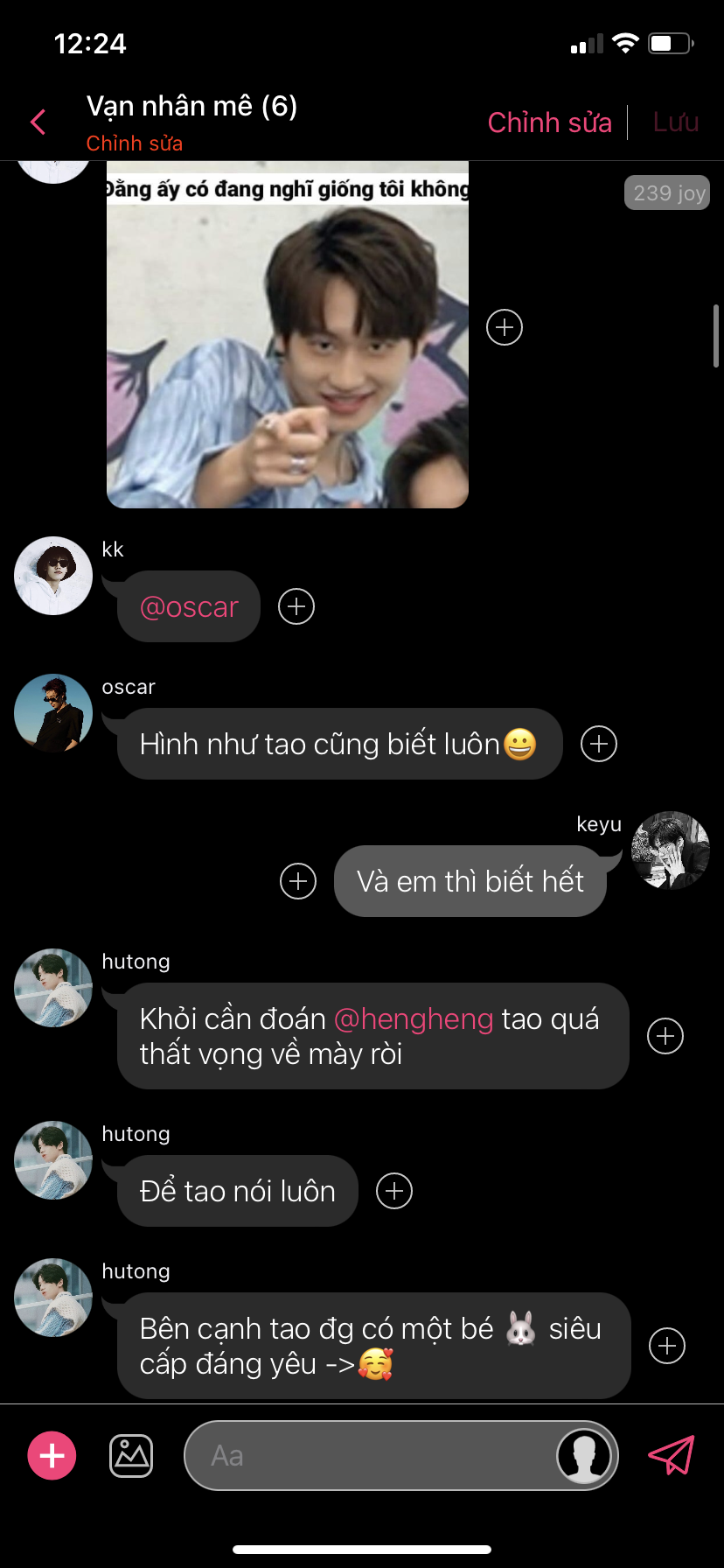
Task: Open keyu's avatar
Action: point(671,850)
